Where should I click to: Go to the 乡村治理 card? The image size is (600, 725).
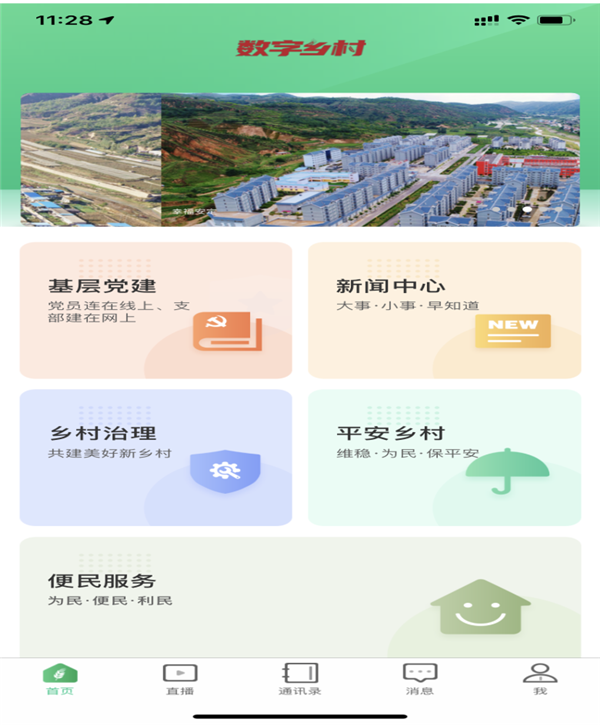click(x=156, y=457)
